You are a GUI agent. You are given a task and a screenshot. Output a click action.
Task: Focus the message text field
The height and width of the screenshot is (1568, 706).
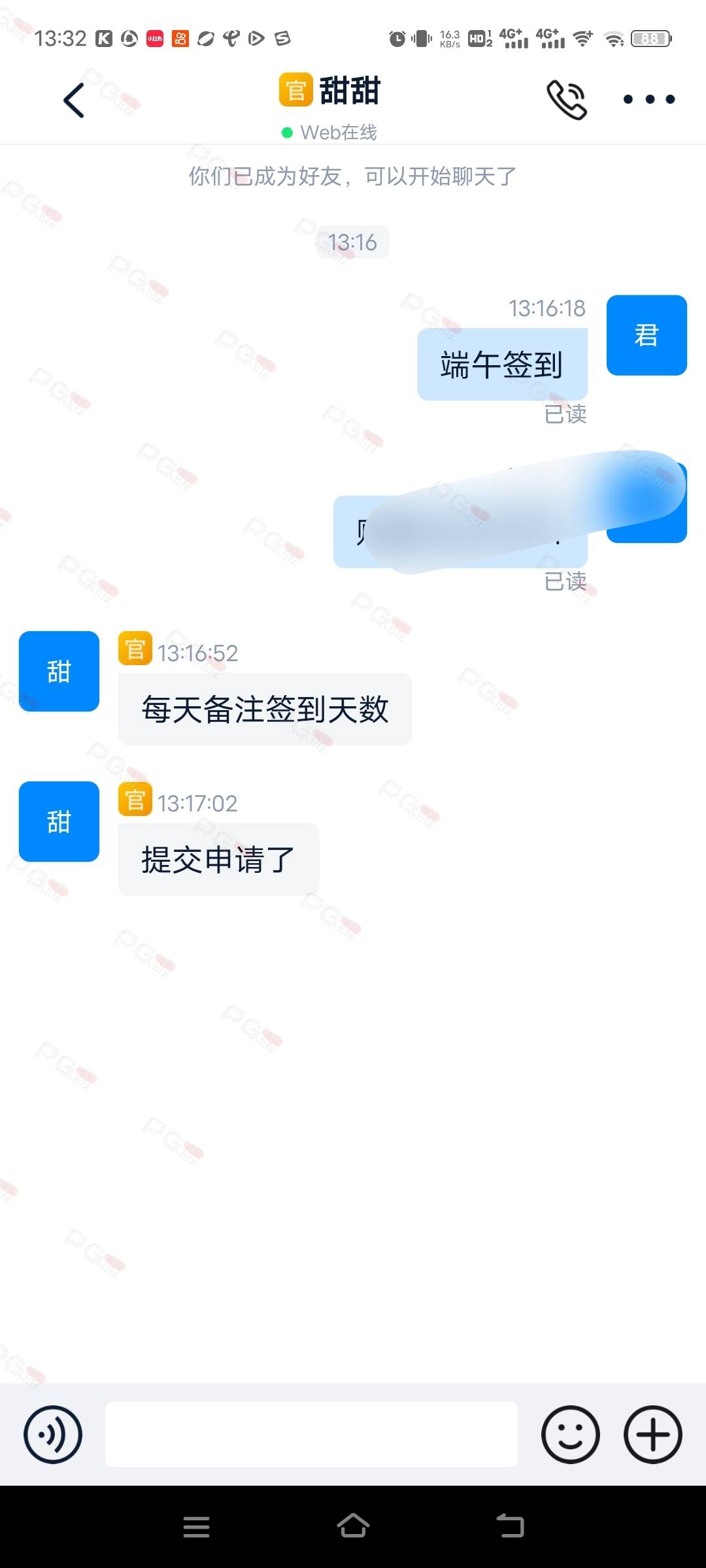[311, 1434]
